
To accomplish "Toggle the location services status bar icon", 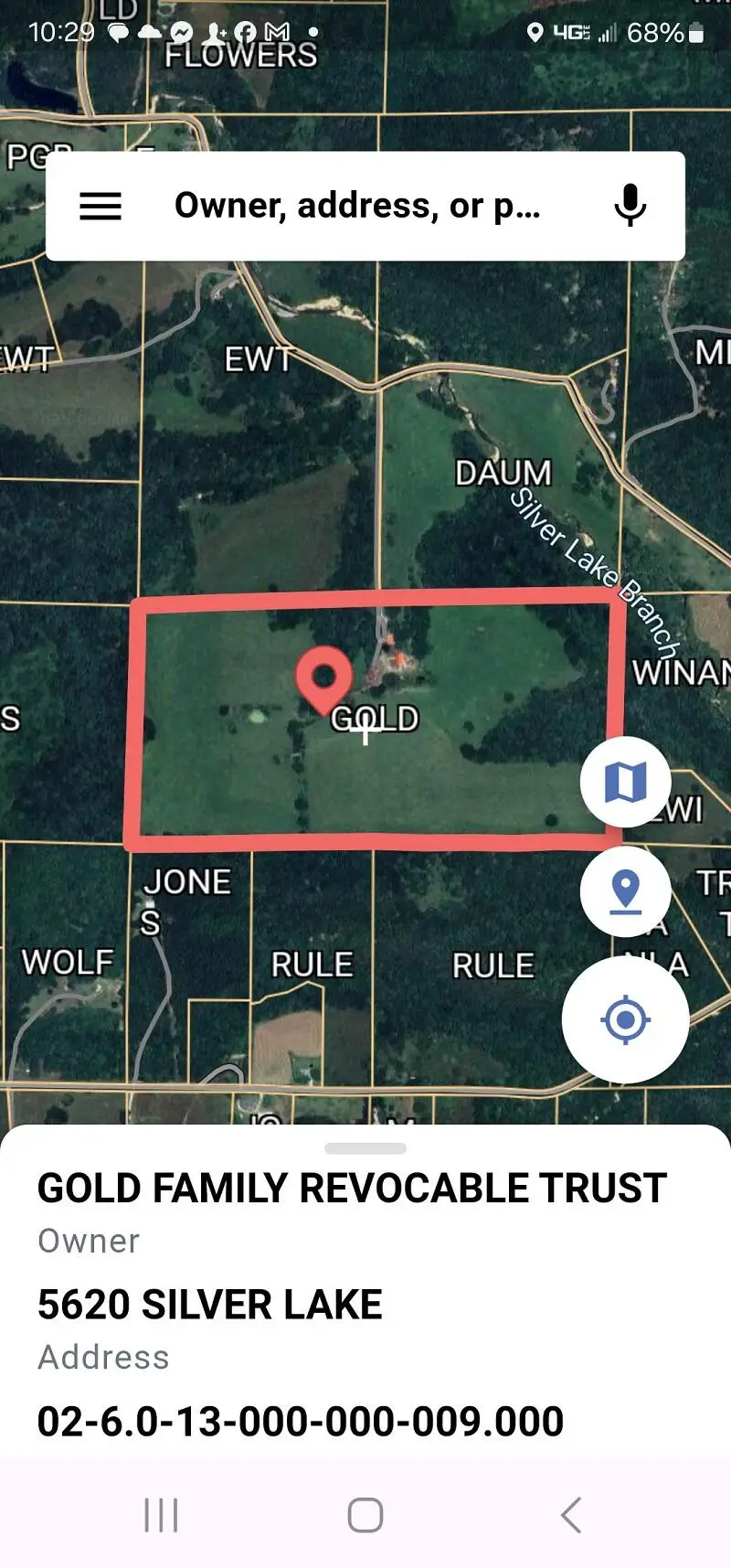I will click(x=535, y=33).
